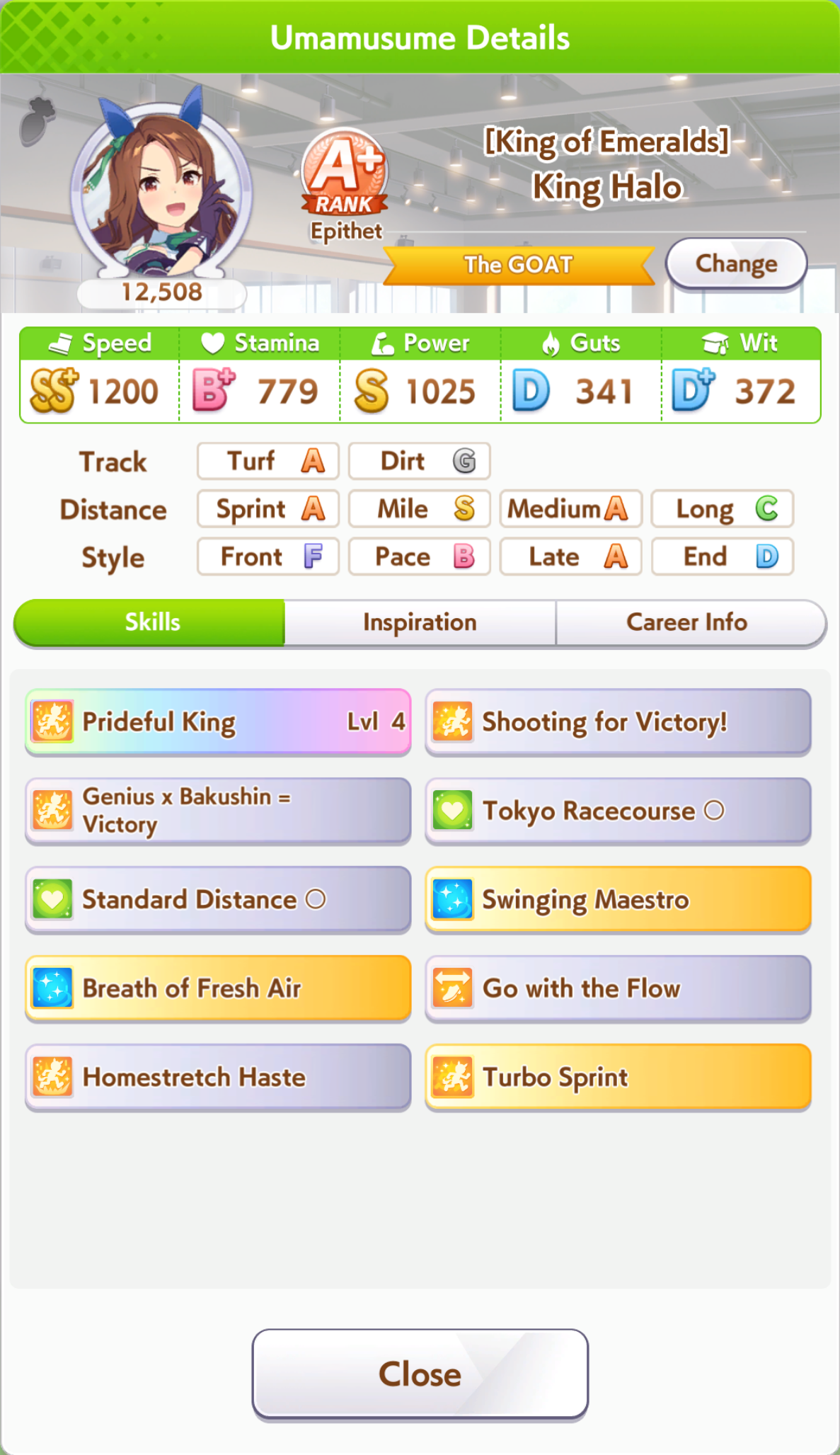The width and height of the screenshot is (840, 1455).
Task: Open the Go with the Flow skill
Action: coord(617,988)
